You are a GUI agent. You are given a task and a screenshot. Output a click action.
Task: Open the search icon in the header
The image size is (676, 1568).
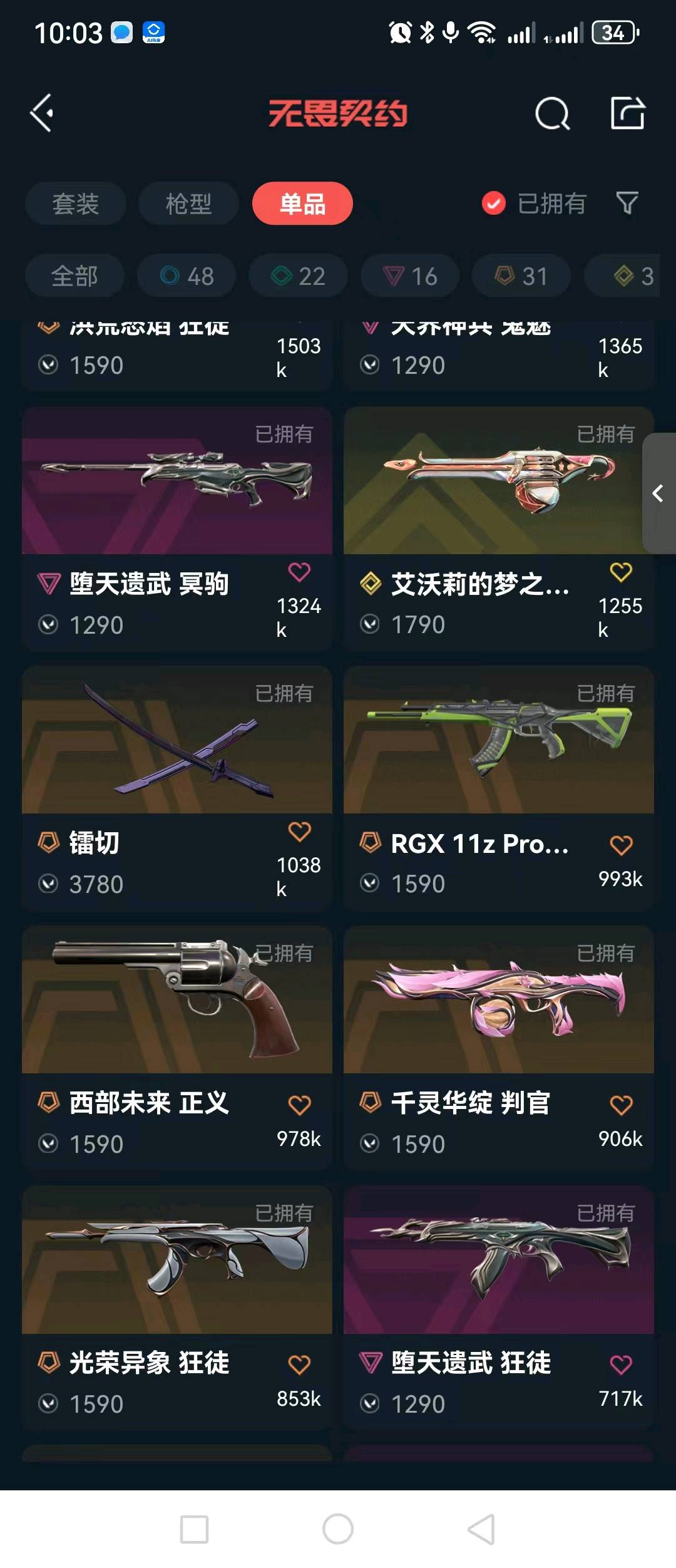[x=552, y=114]
